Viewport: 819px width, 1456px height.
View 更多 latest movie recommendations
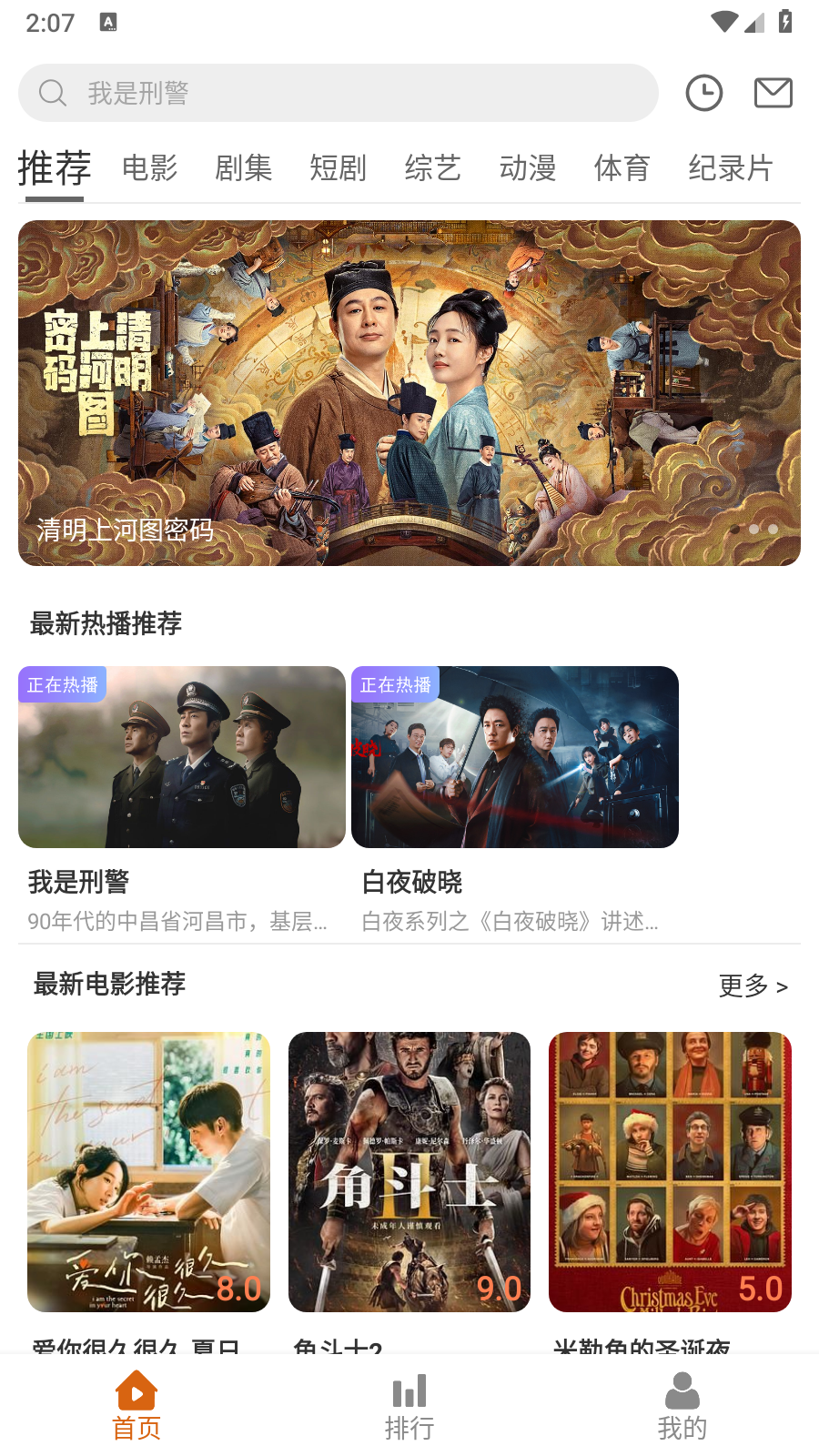pos(753,986)
